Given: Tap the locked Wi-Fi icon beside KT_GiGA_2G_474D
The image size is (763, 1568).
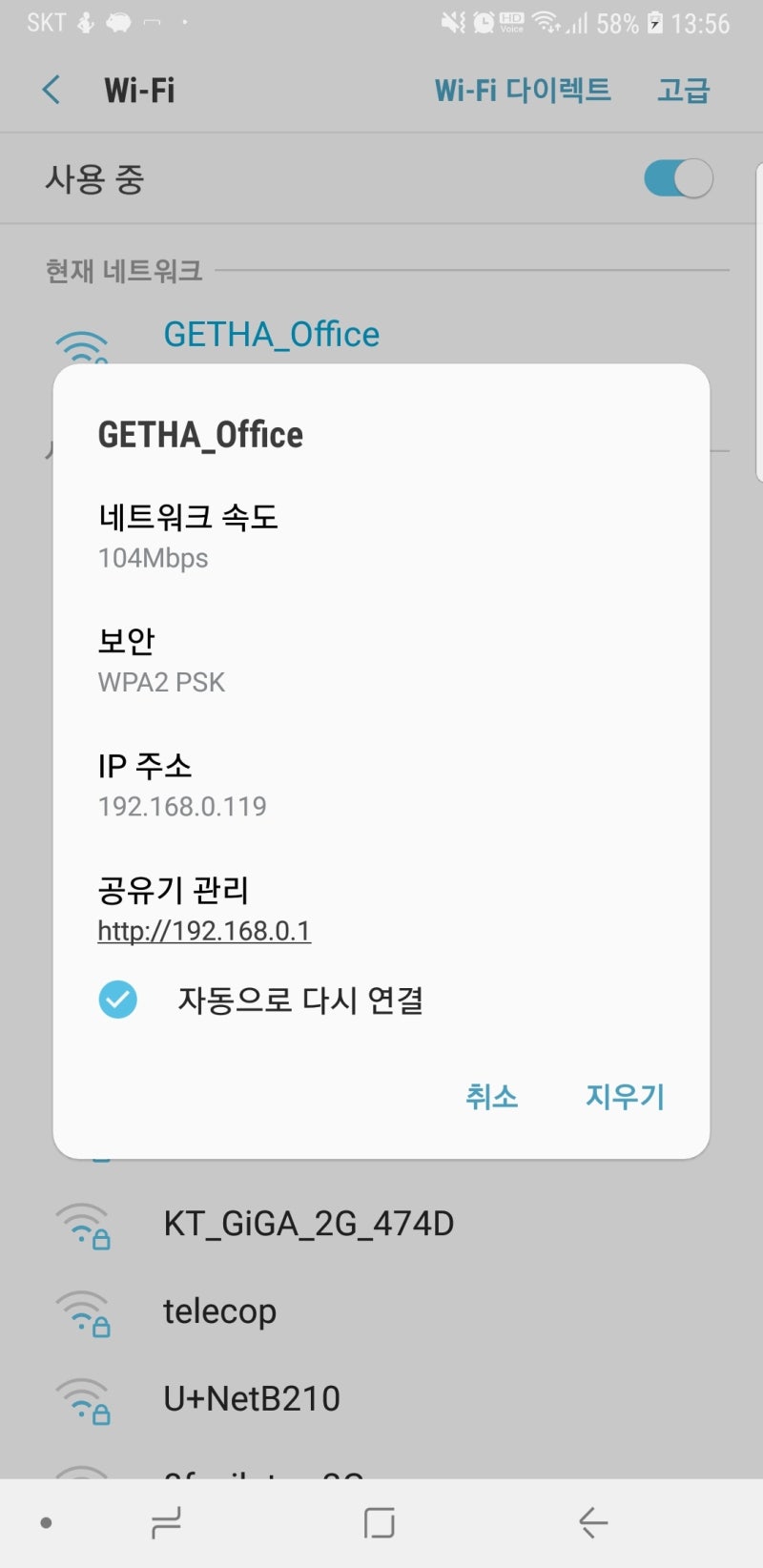Looking at the screenshot, I should [84, 1228].
